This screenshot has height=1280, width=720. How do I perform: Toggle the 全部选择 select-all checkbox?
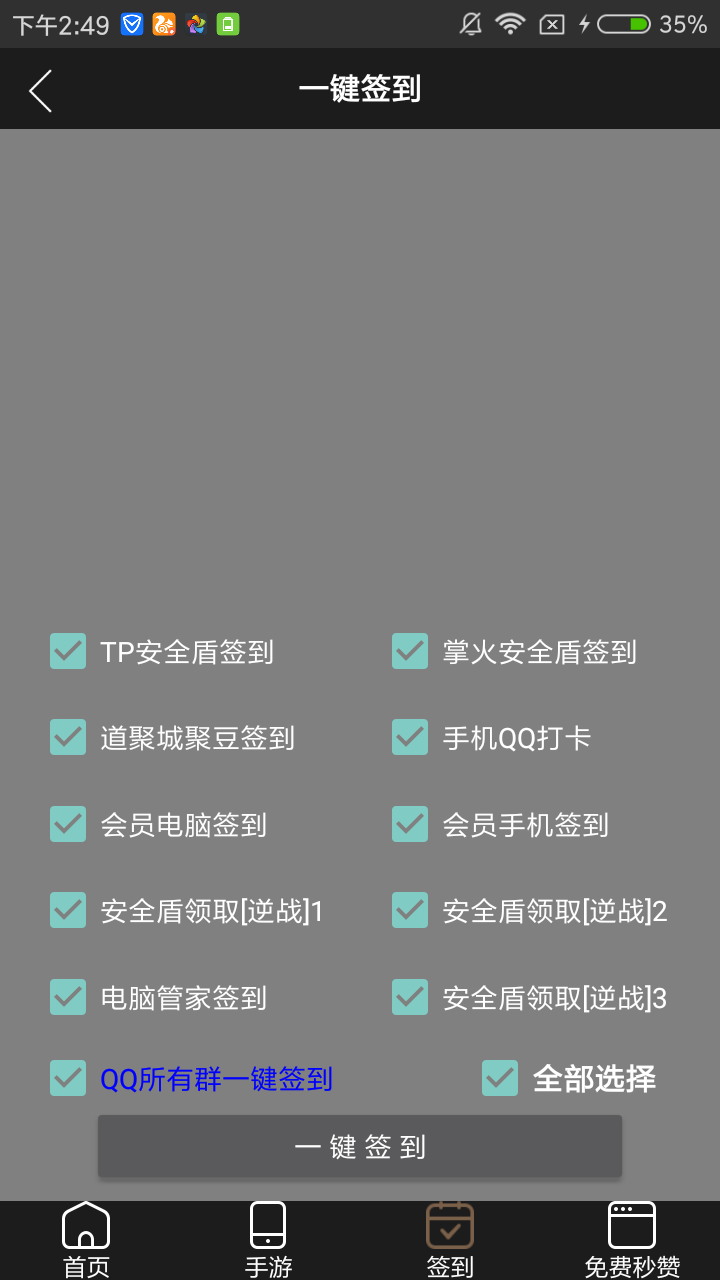(x=499, y=1078)
